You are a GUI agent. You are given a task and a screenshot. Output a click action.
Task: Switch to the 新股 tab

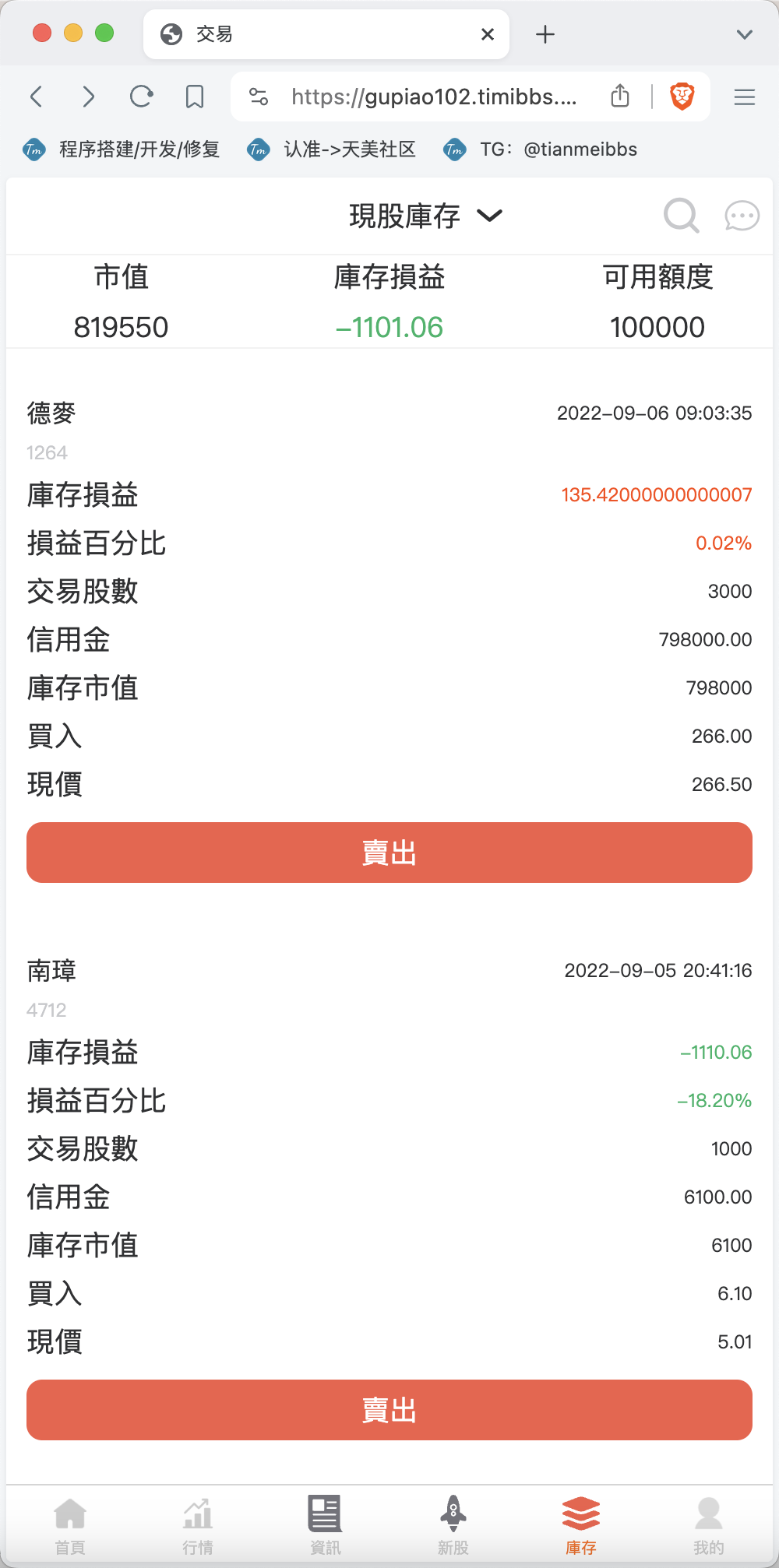click(x=453, y=1526)
